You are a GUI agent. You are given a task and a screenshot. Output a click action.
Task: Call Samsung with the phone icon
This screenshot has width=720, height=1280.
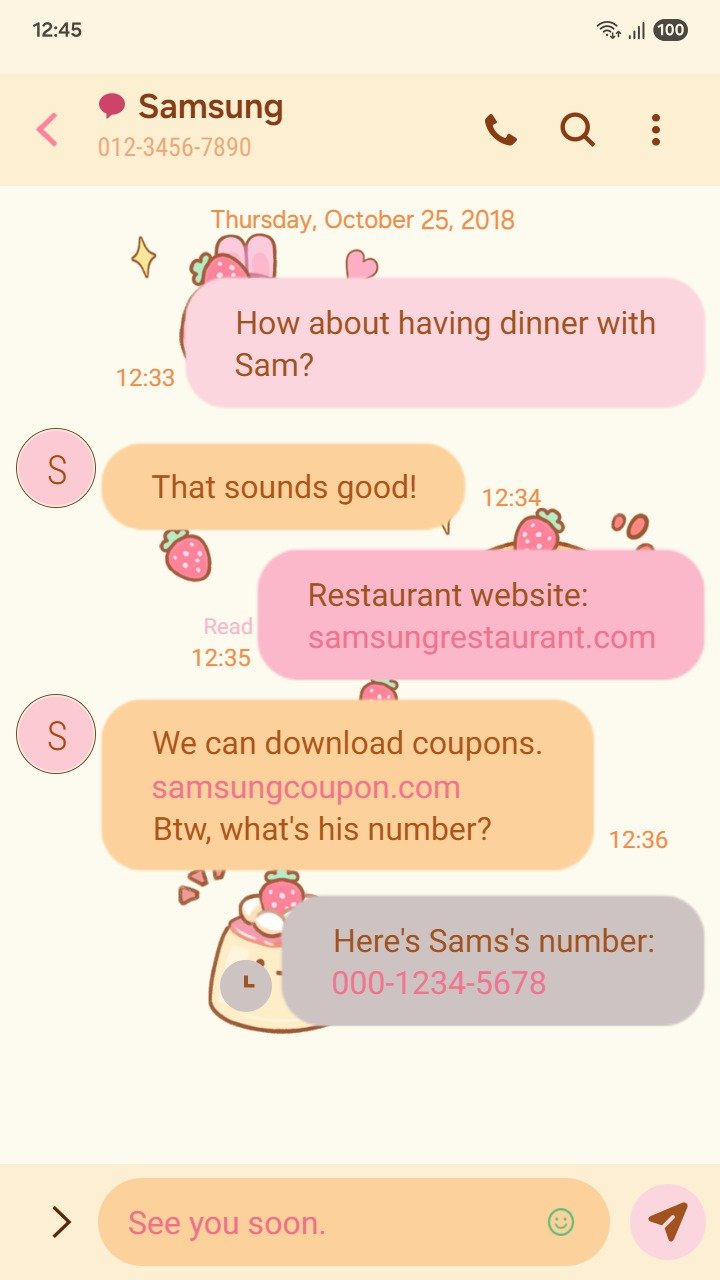click(x=500, y=130)
